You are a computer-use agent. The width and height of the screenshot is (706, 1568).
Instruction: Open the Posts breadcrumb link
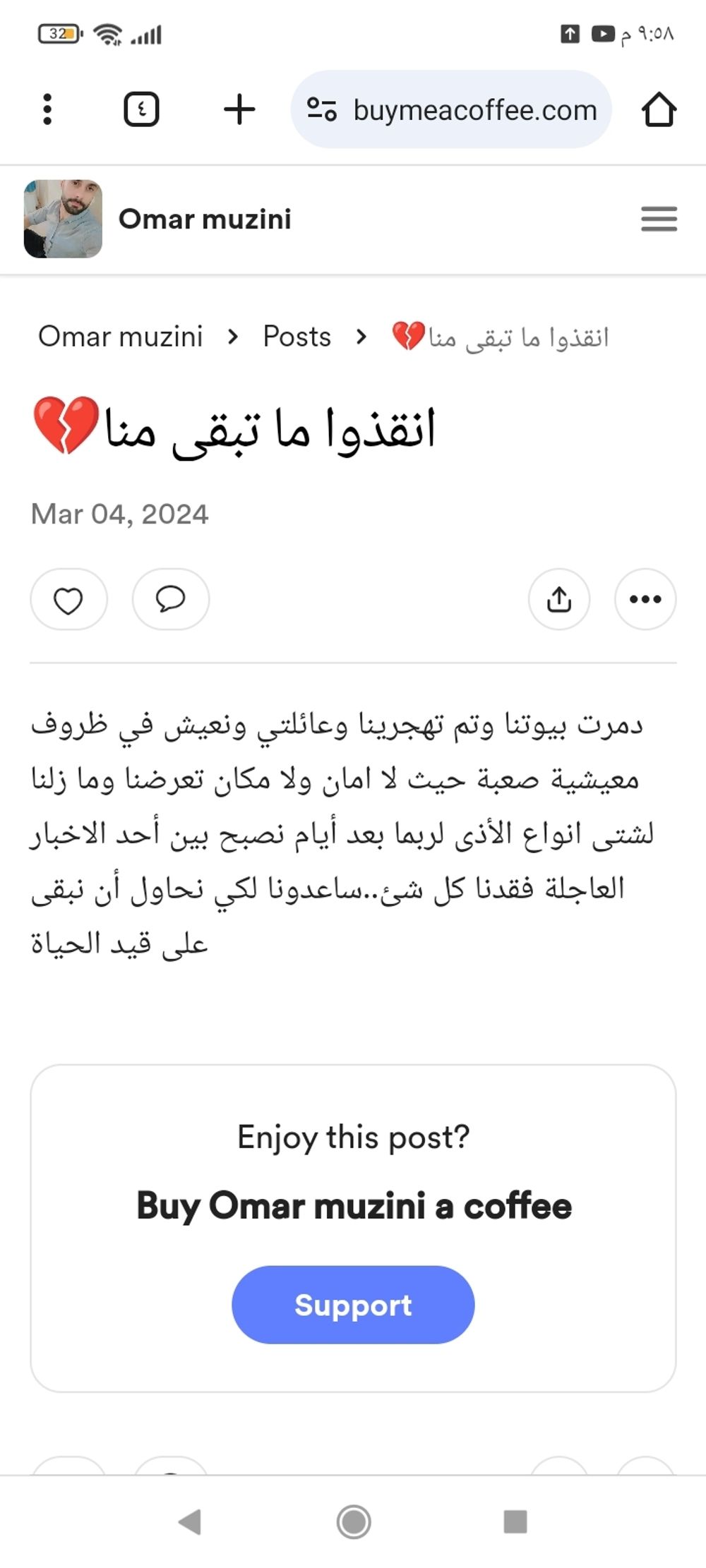pyautogui.click(x=297, y=337)
